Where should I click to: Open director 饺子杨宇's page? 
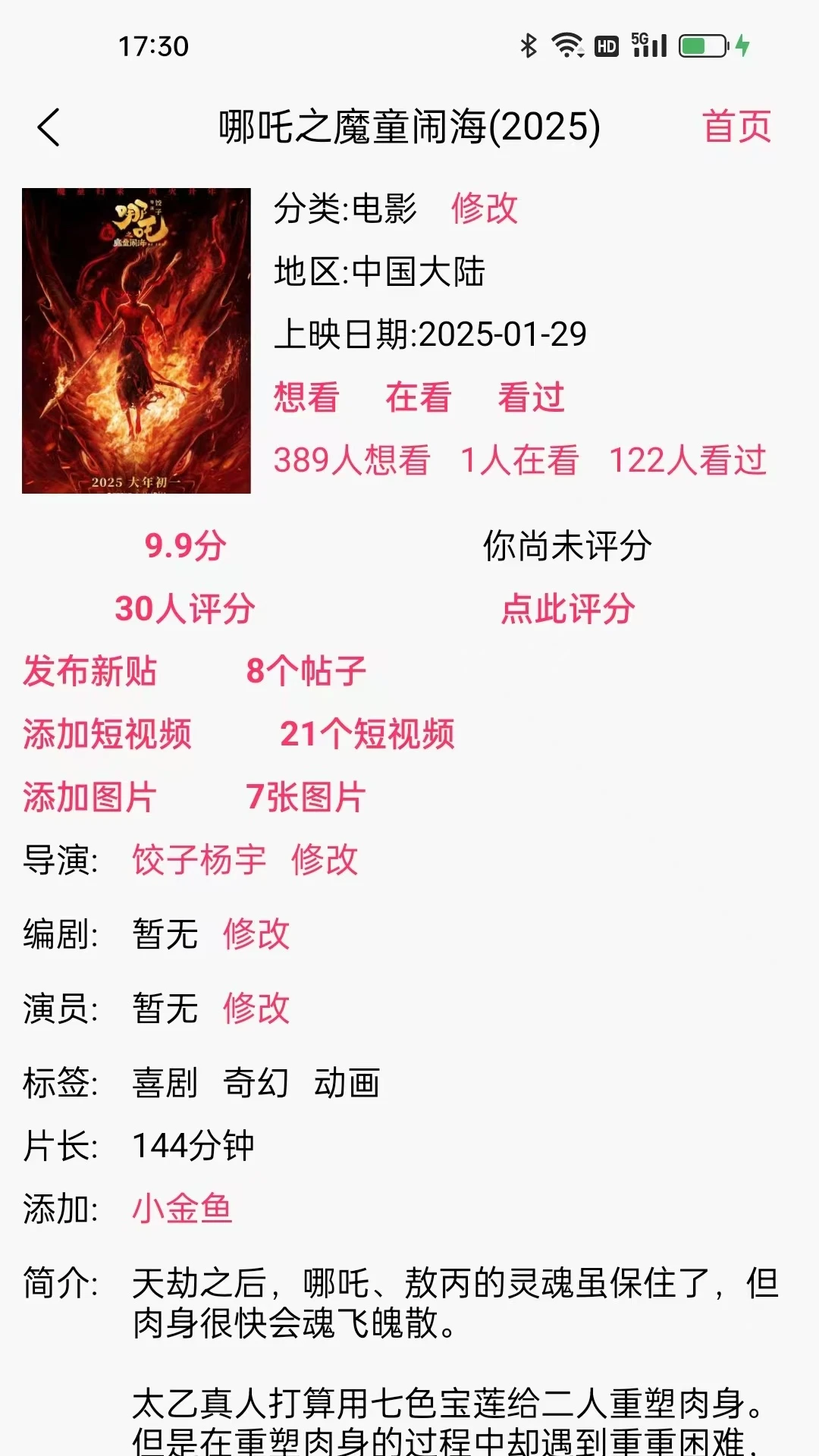coord(199,861)
